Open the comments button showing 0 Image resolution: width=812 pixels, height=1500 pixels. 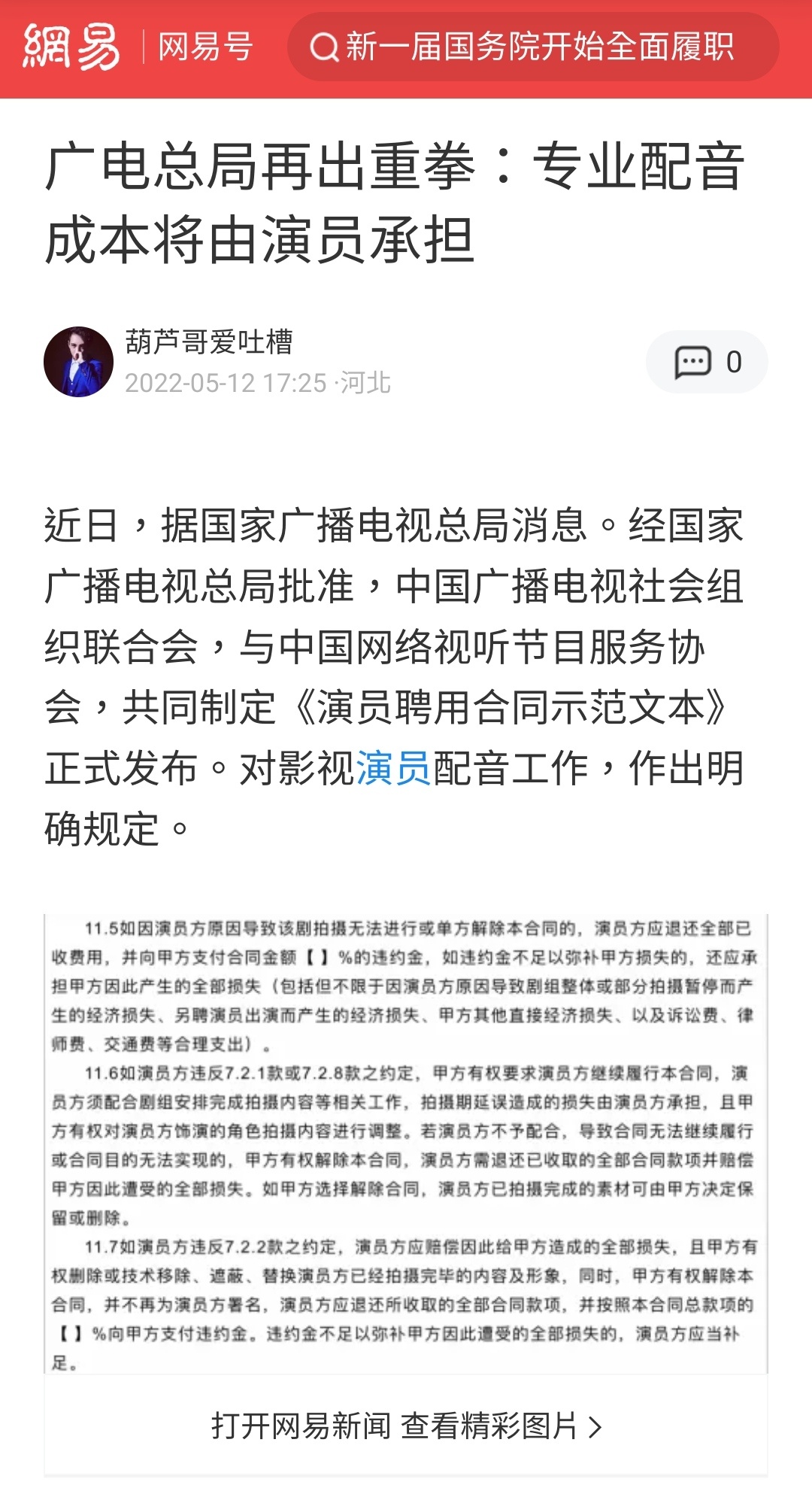(707, 362)
